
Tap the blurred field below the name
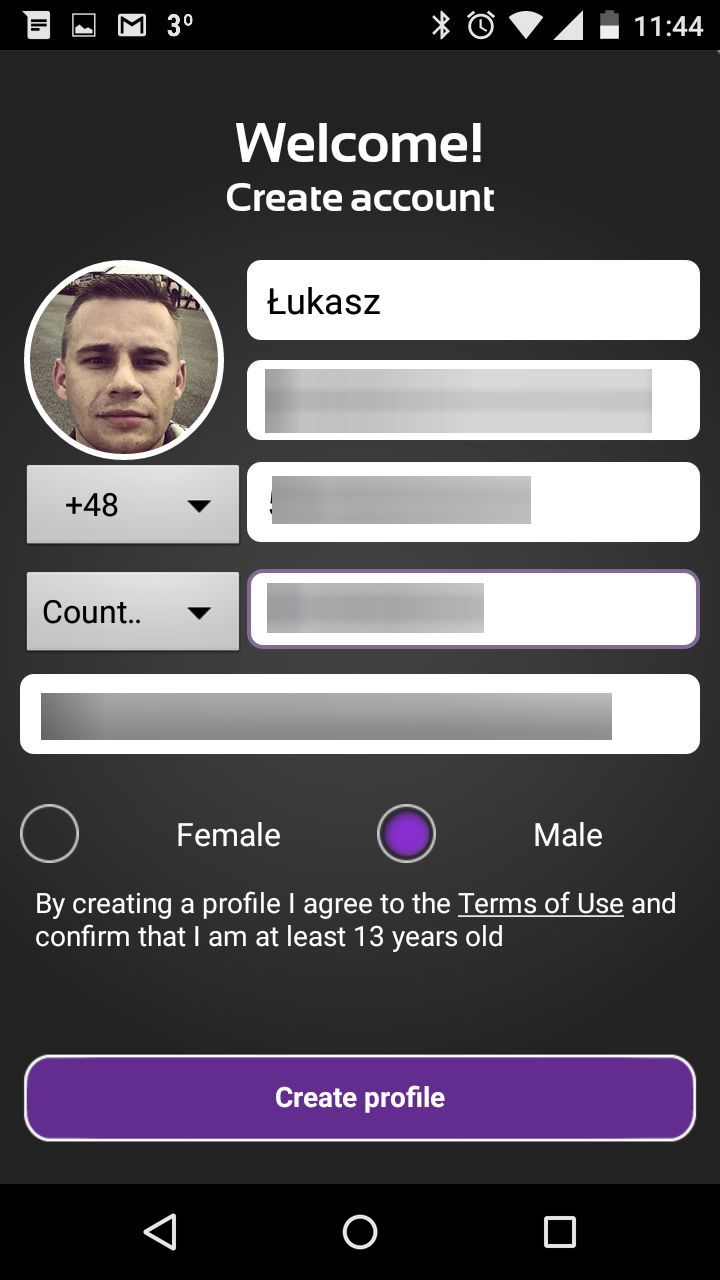(473, 400)
